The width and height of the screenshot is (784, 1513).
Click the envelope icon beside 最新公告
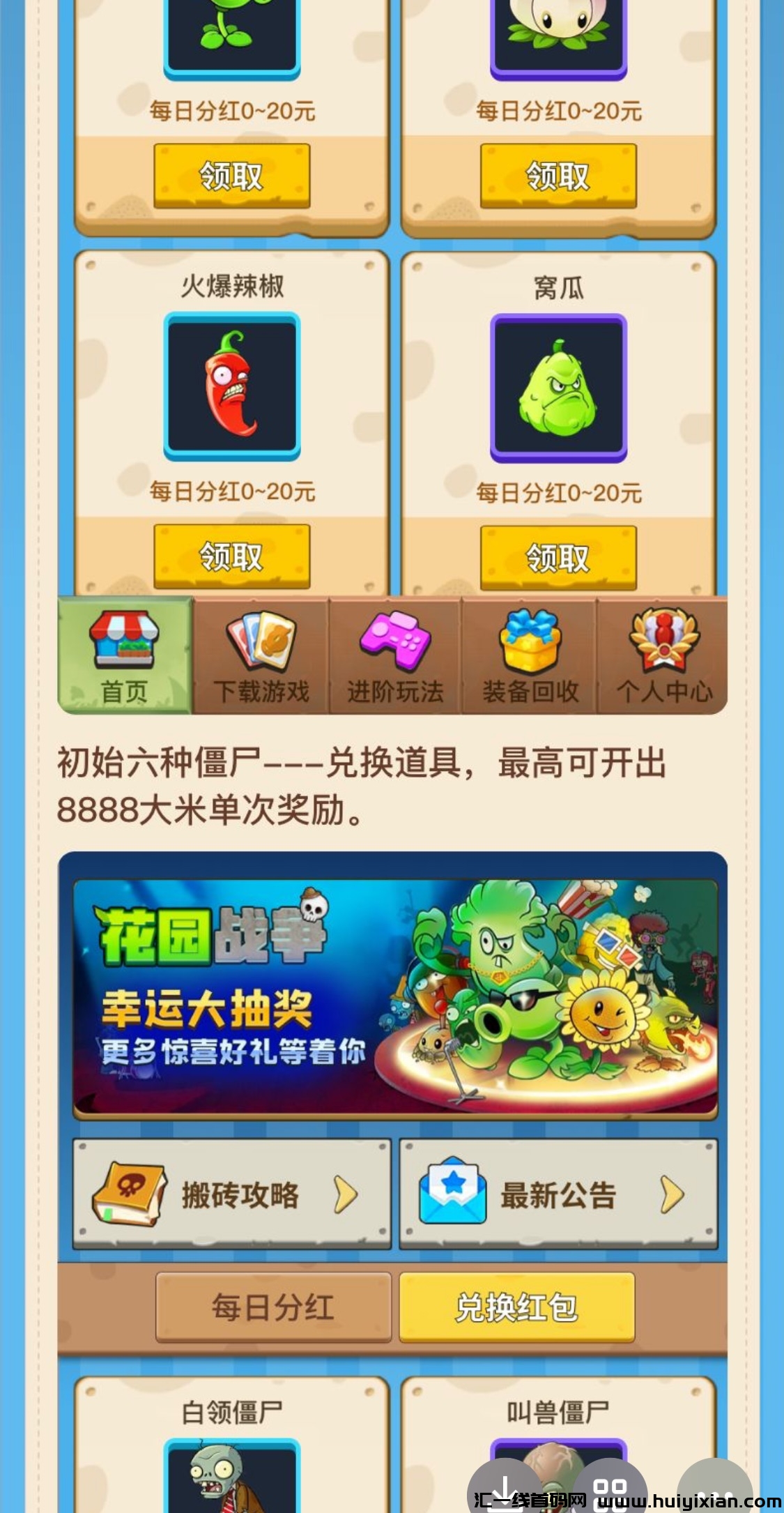tap(460, 1192)
